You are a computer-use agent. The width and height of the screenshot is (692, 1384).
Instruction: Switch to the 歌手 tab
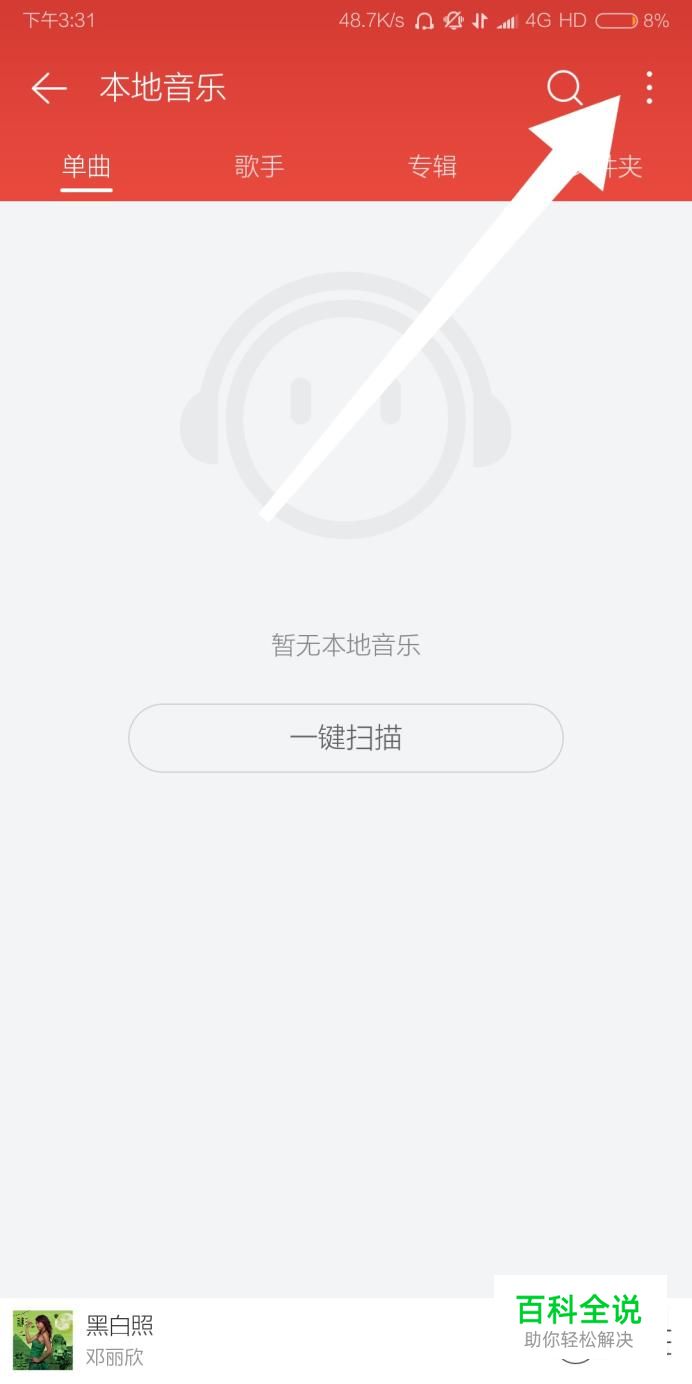(259, 166)
